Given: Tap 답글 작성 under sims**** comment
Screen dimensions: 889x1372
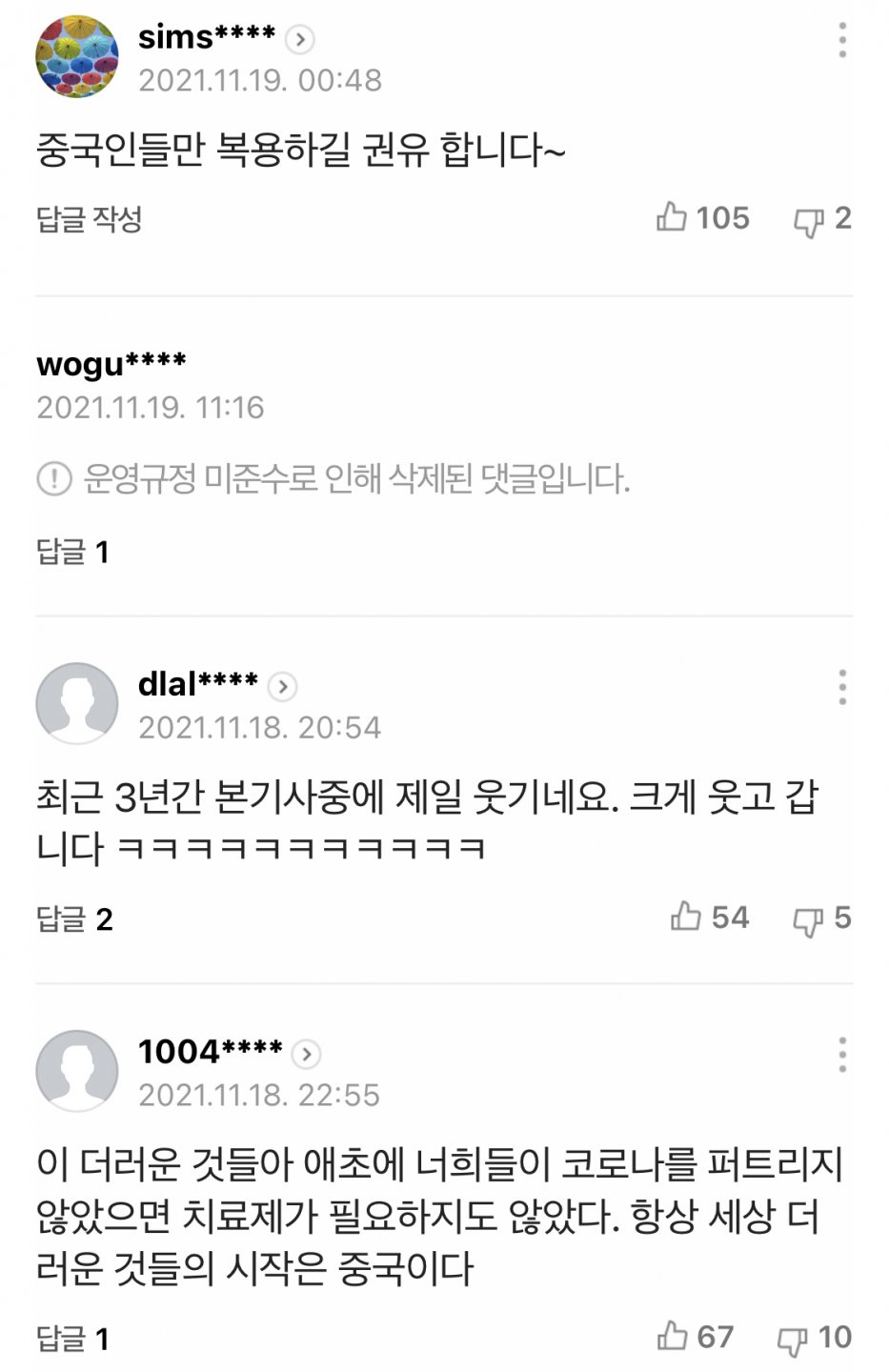Looking at the screenshot, I should (x=89, y=220).
